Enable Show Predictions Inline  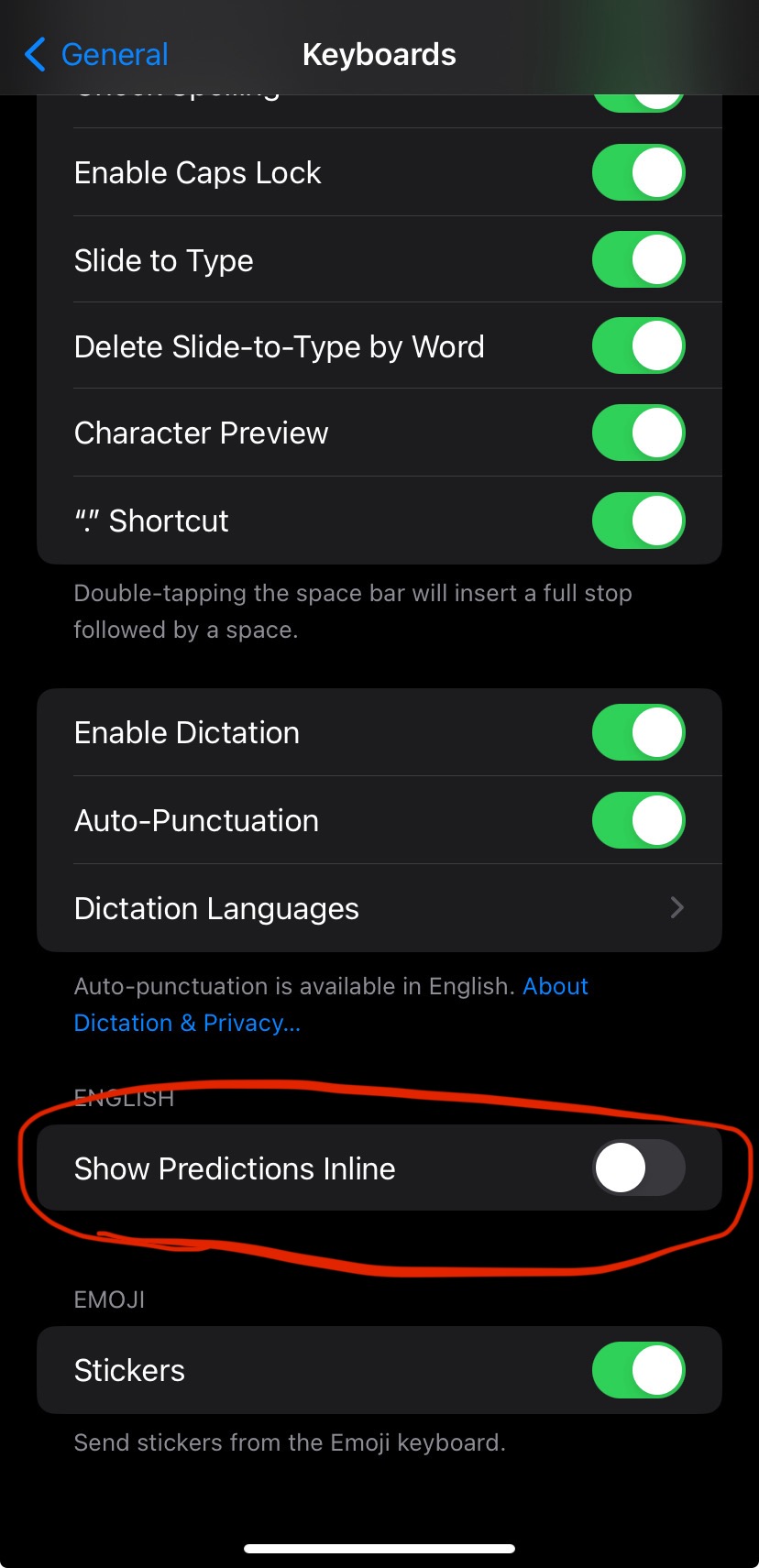[639, 1168]
